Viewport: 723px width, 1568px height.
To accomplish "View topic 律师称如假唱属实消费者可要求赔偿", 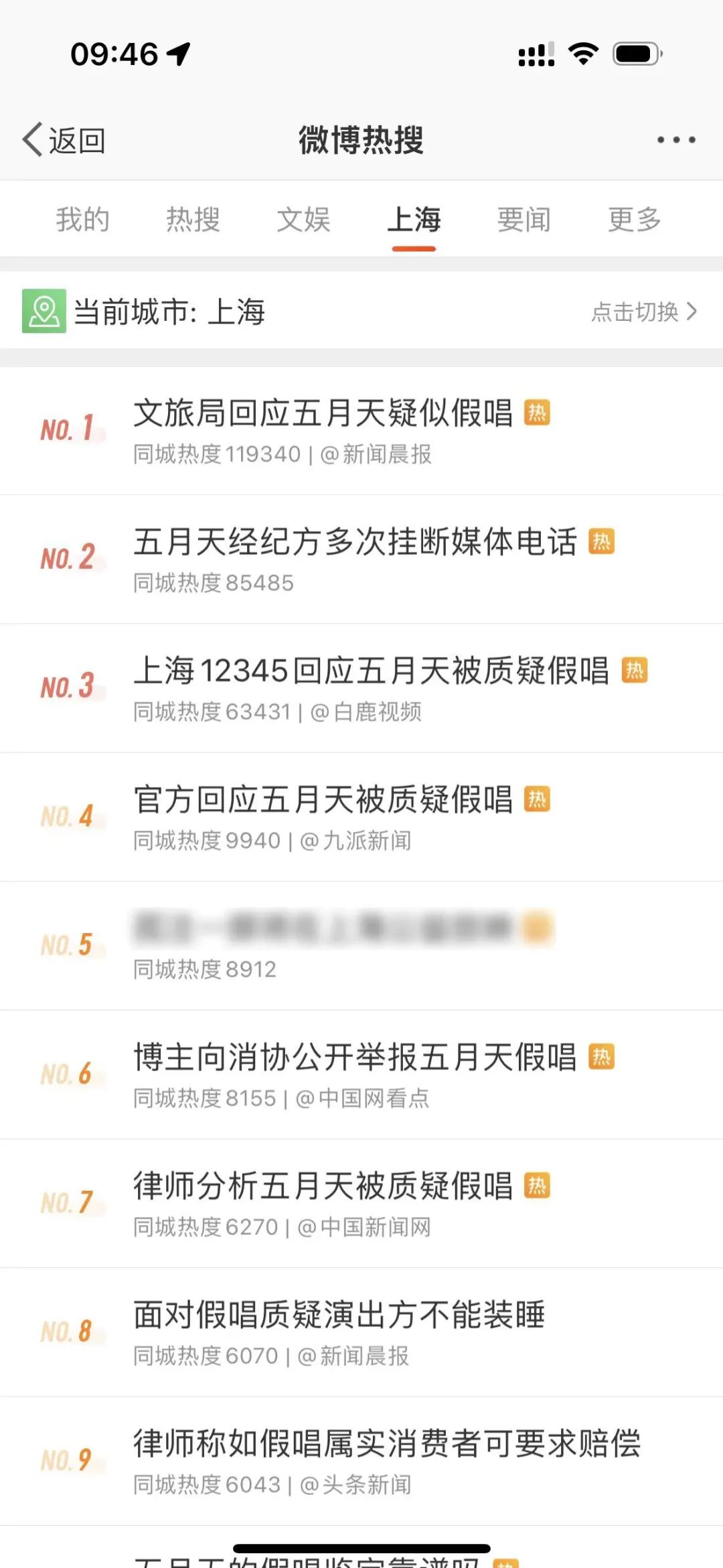I will pyautogui.click(x=387, y=1443).
